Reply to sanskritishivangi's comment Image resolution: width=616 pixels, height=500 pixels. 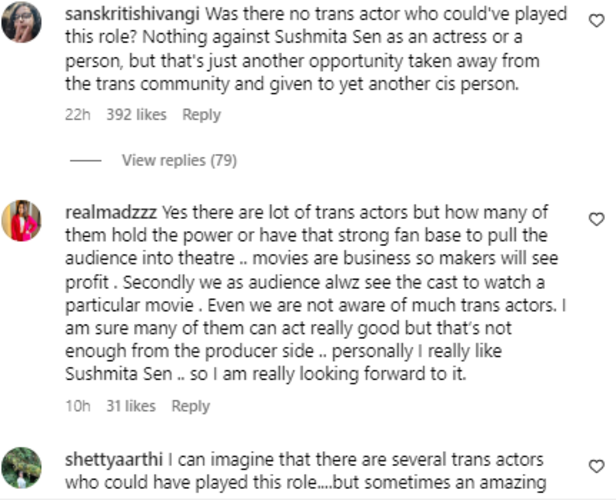201,115
